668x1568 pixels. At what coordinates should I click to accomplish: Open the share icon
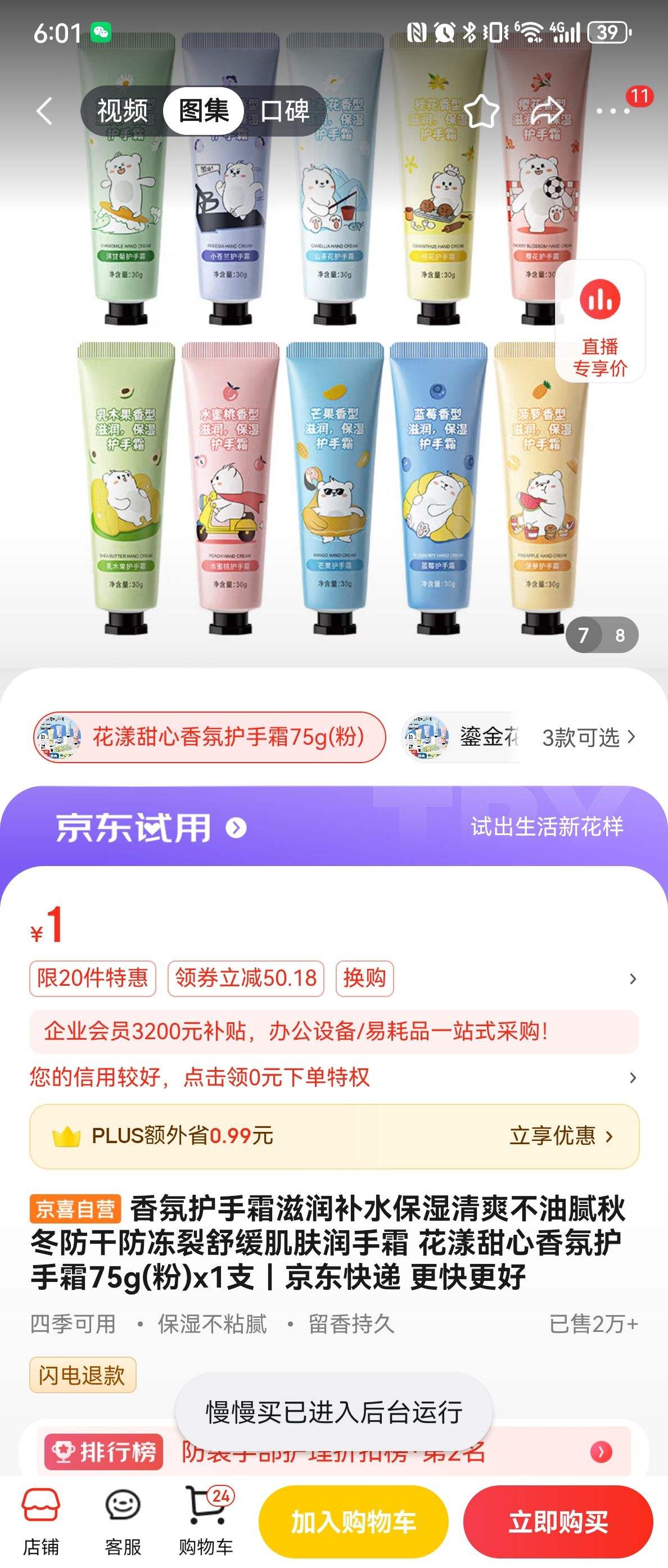pyautogui.click(x=549, y=112)
